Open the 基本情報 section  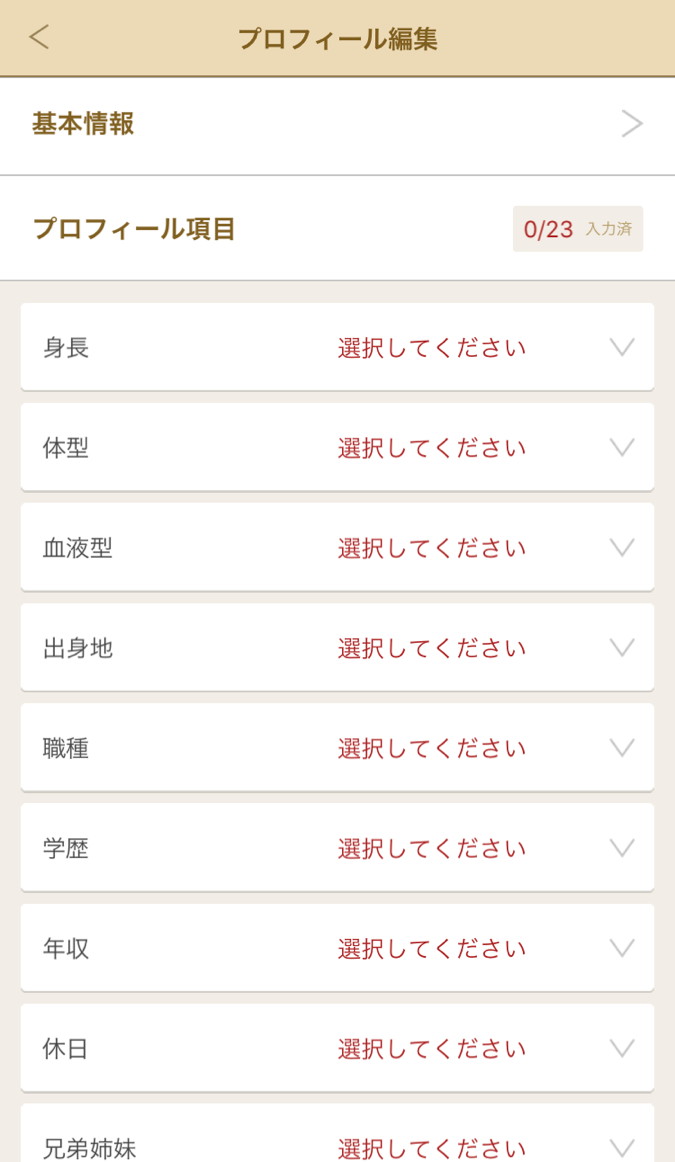(337, 125)
